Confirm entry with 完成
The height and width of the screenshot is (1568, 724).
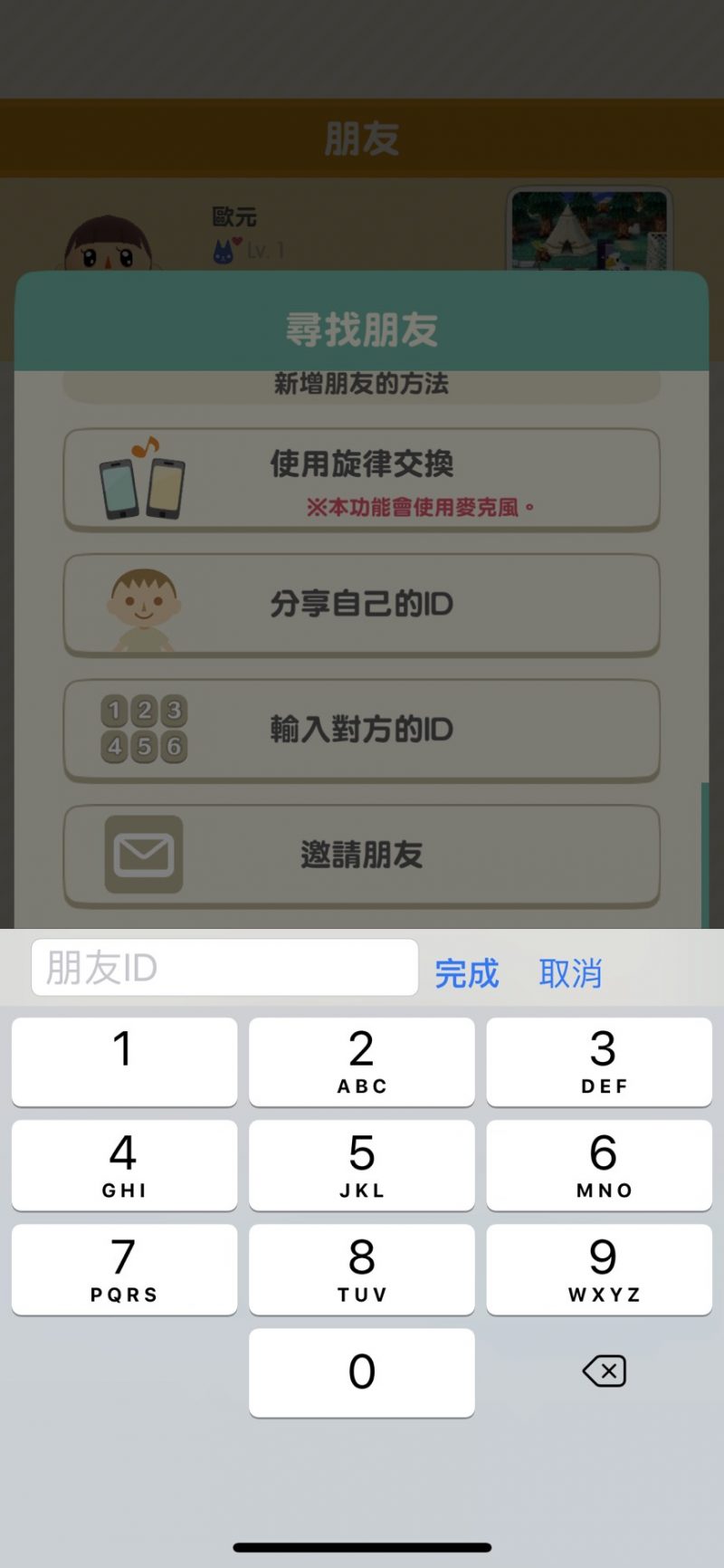click(x=466, y=973)
